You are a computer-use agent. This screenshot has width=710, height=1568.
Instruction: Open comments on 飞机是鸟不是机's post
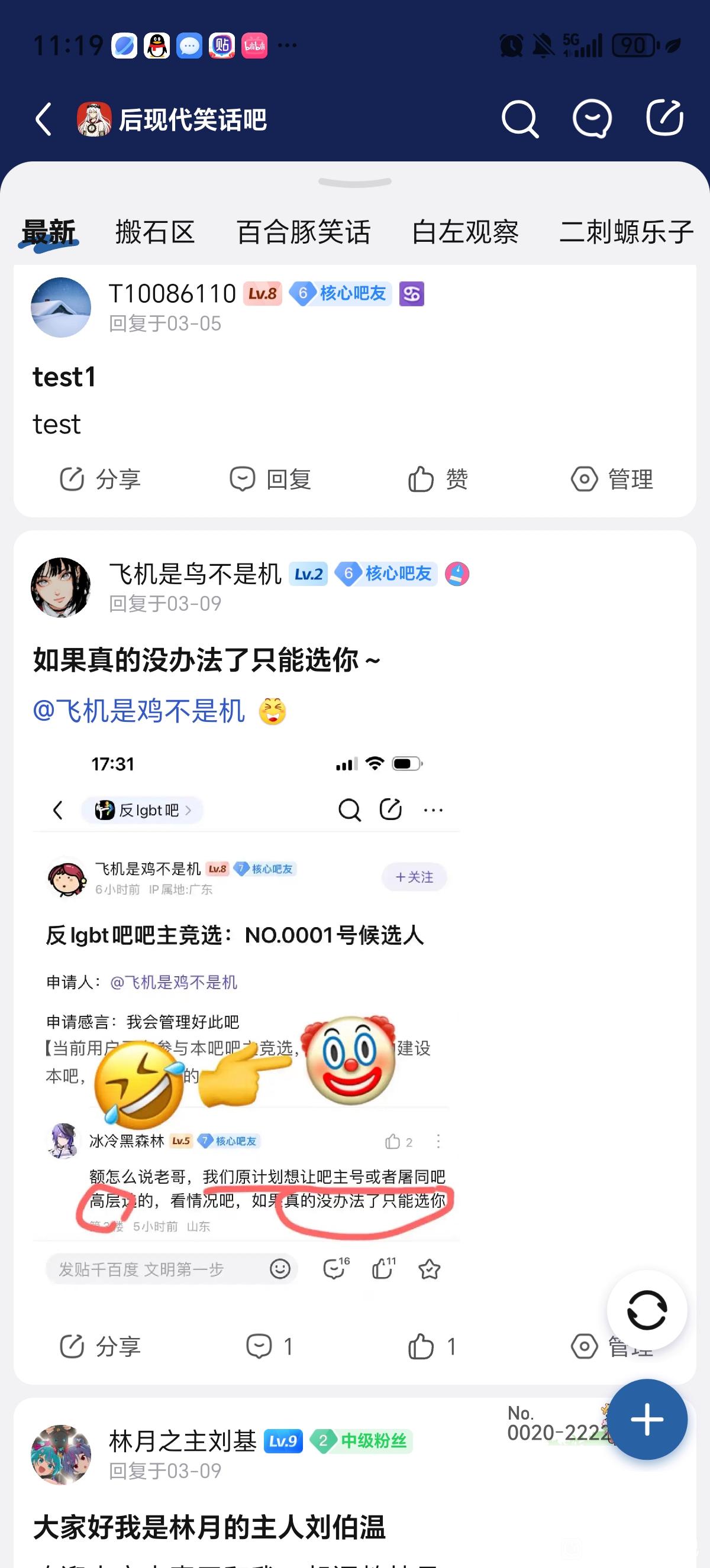click(x=269, y=1346)
